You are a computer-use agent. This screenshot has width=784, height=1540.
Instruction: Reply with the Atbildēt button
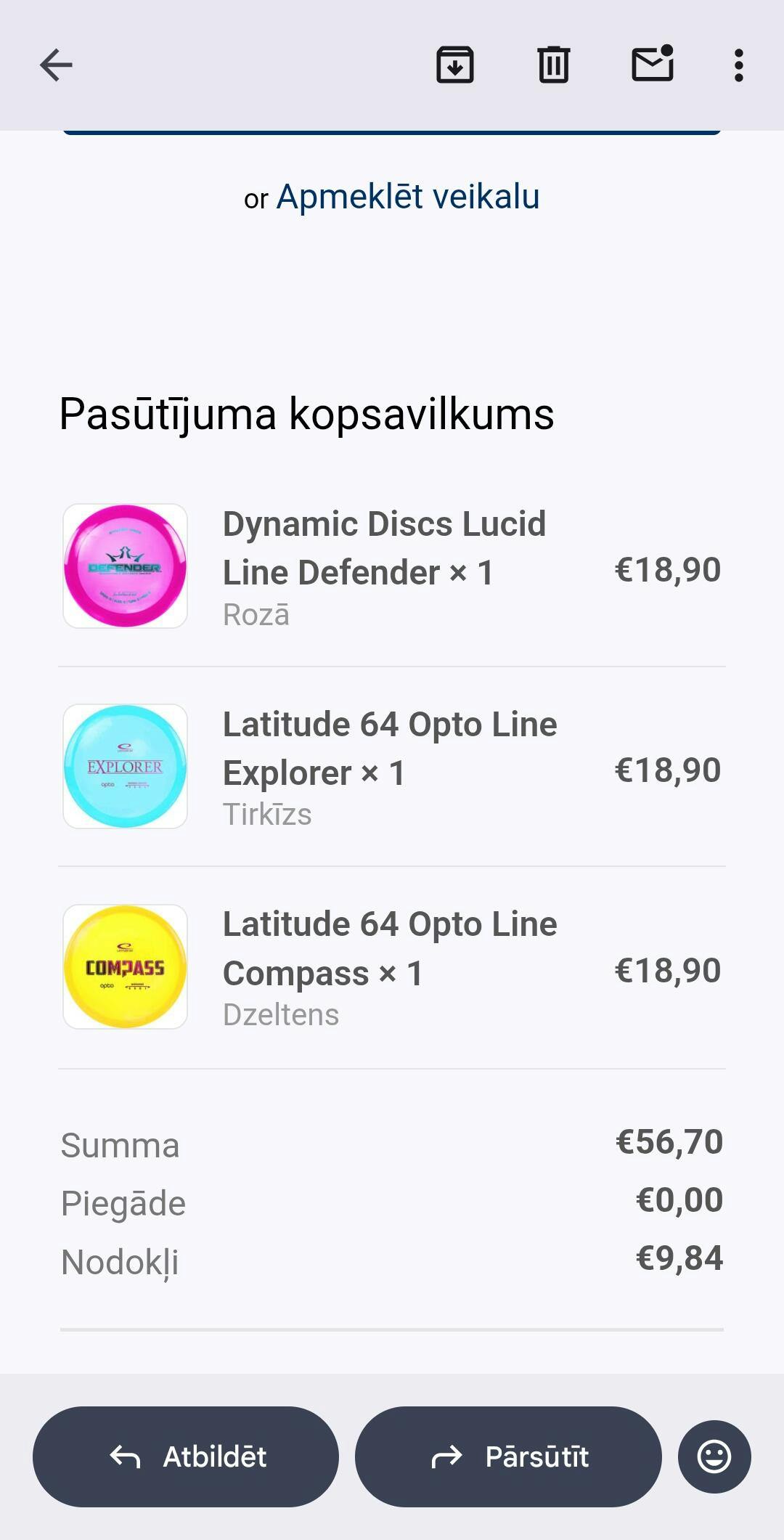coord(186,1457)
